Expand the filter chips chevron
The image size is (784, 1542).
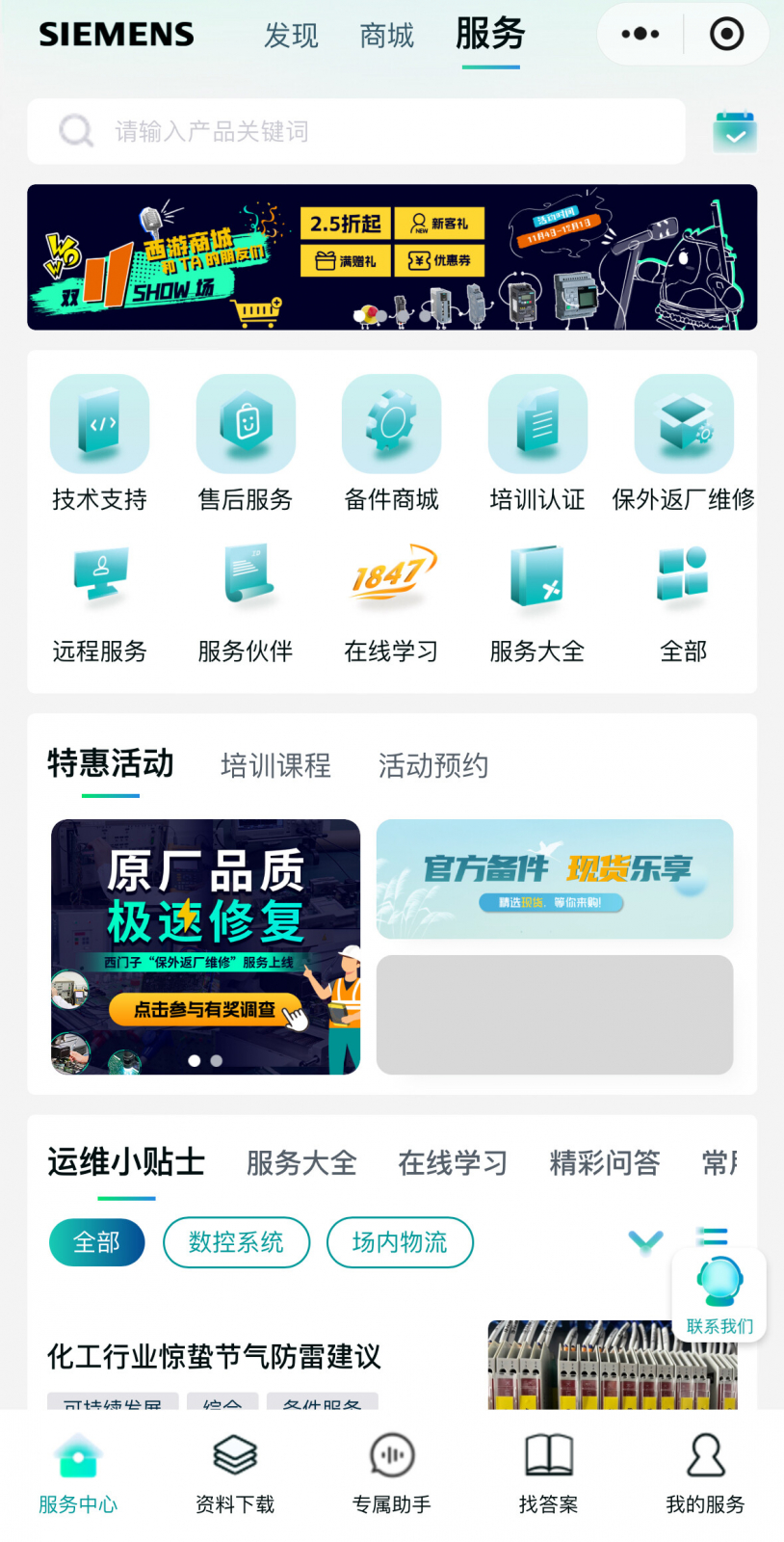coord(645,1241)
